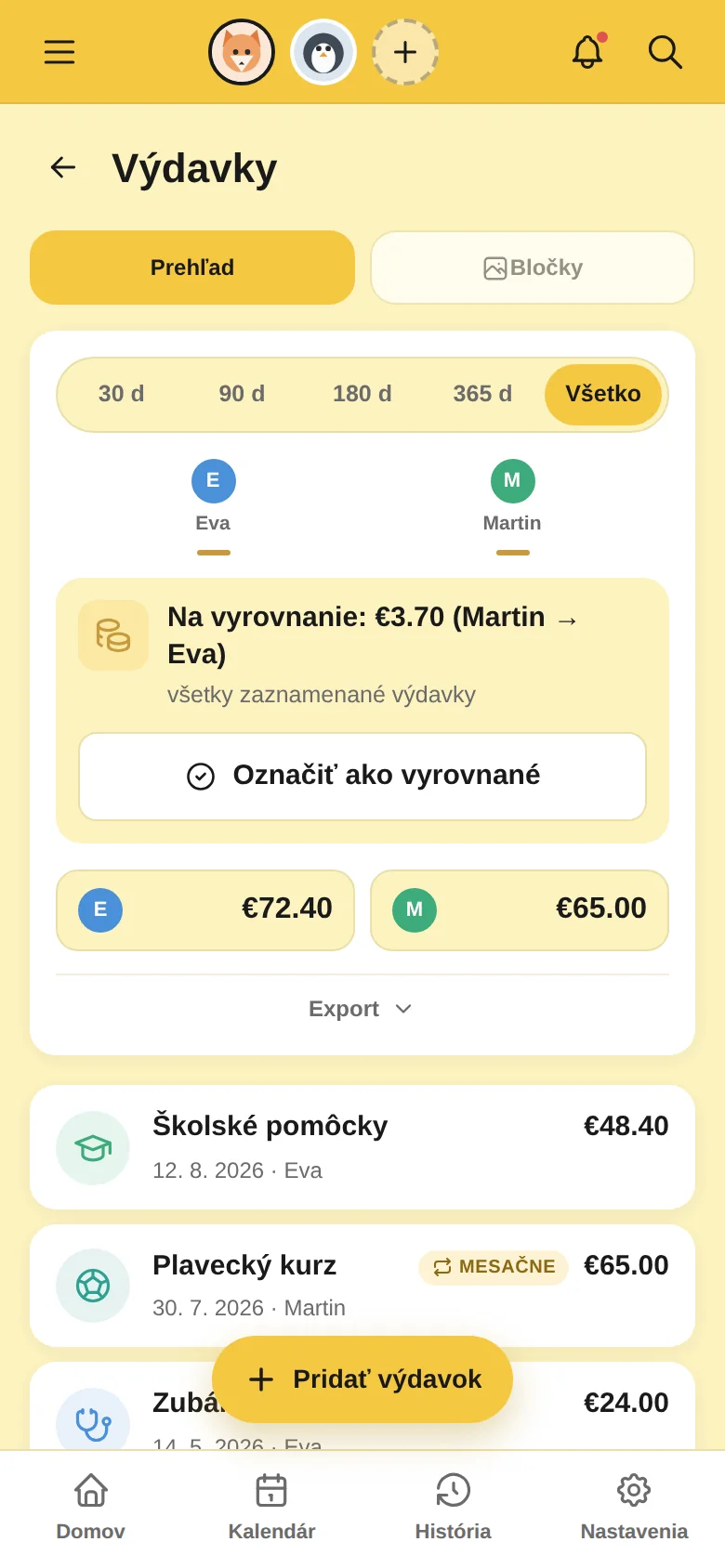Switch to the Bločky tab
Image resolution: width=725 pixels, height=1568 pixels.
click(x=533, y=268)
